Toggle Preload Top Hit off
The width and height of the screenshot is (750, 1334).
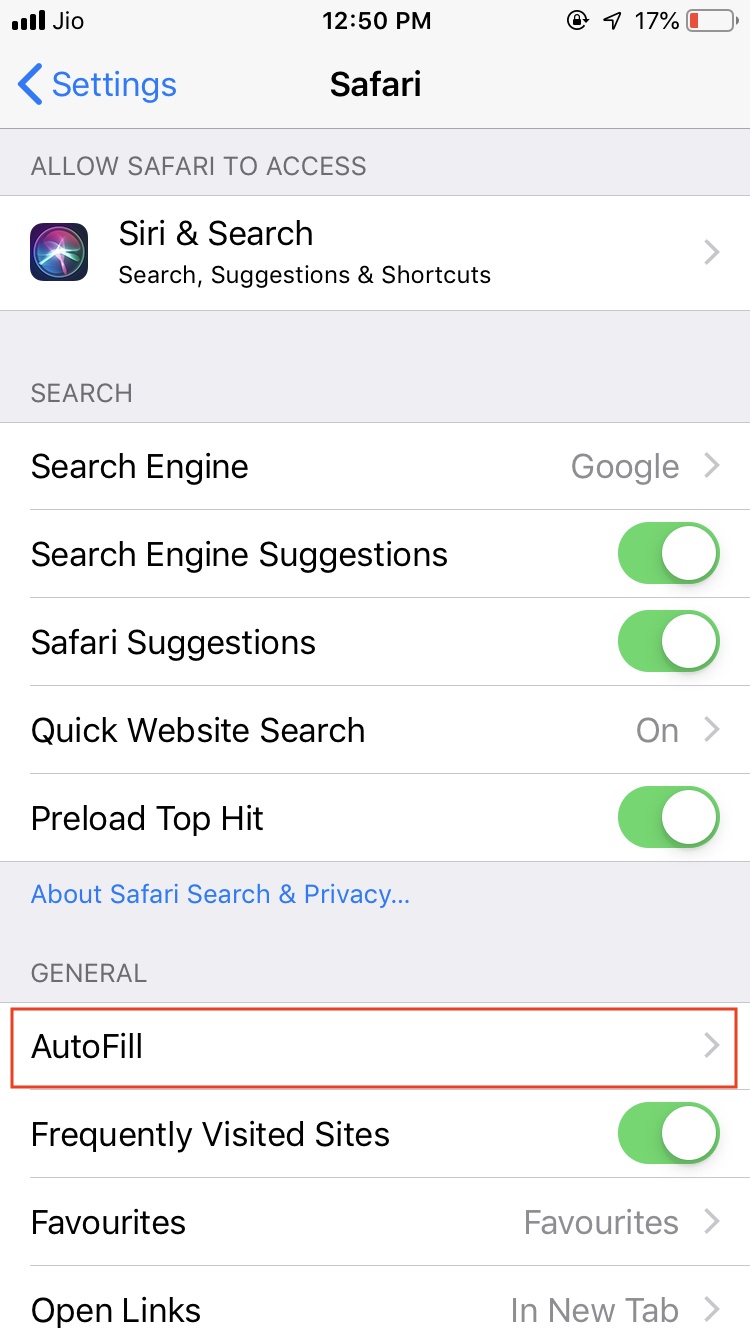668,818
